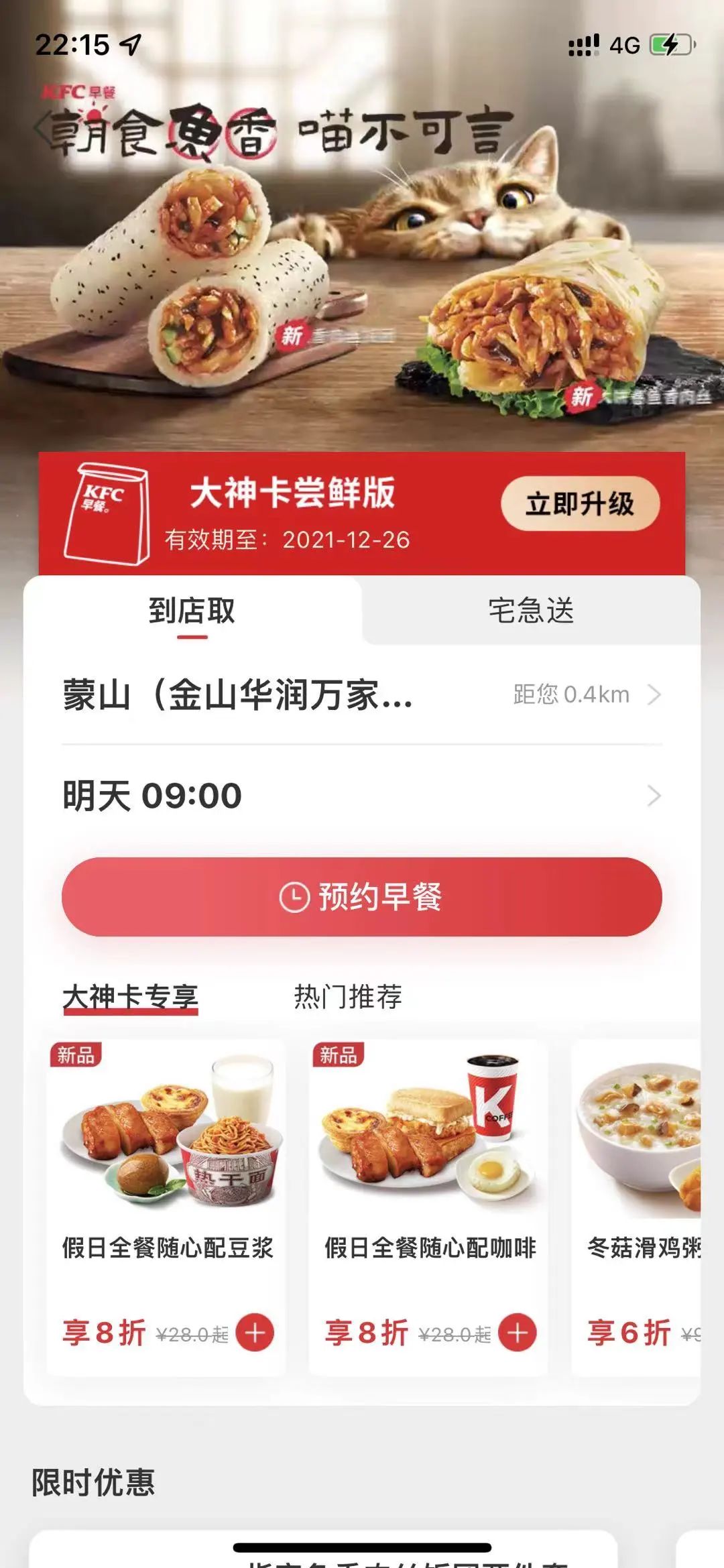This screenshot has height=1568, width=724.
Task: Tap 立即升级 to upgrade the card
Action: [580, 503]
